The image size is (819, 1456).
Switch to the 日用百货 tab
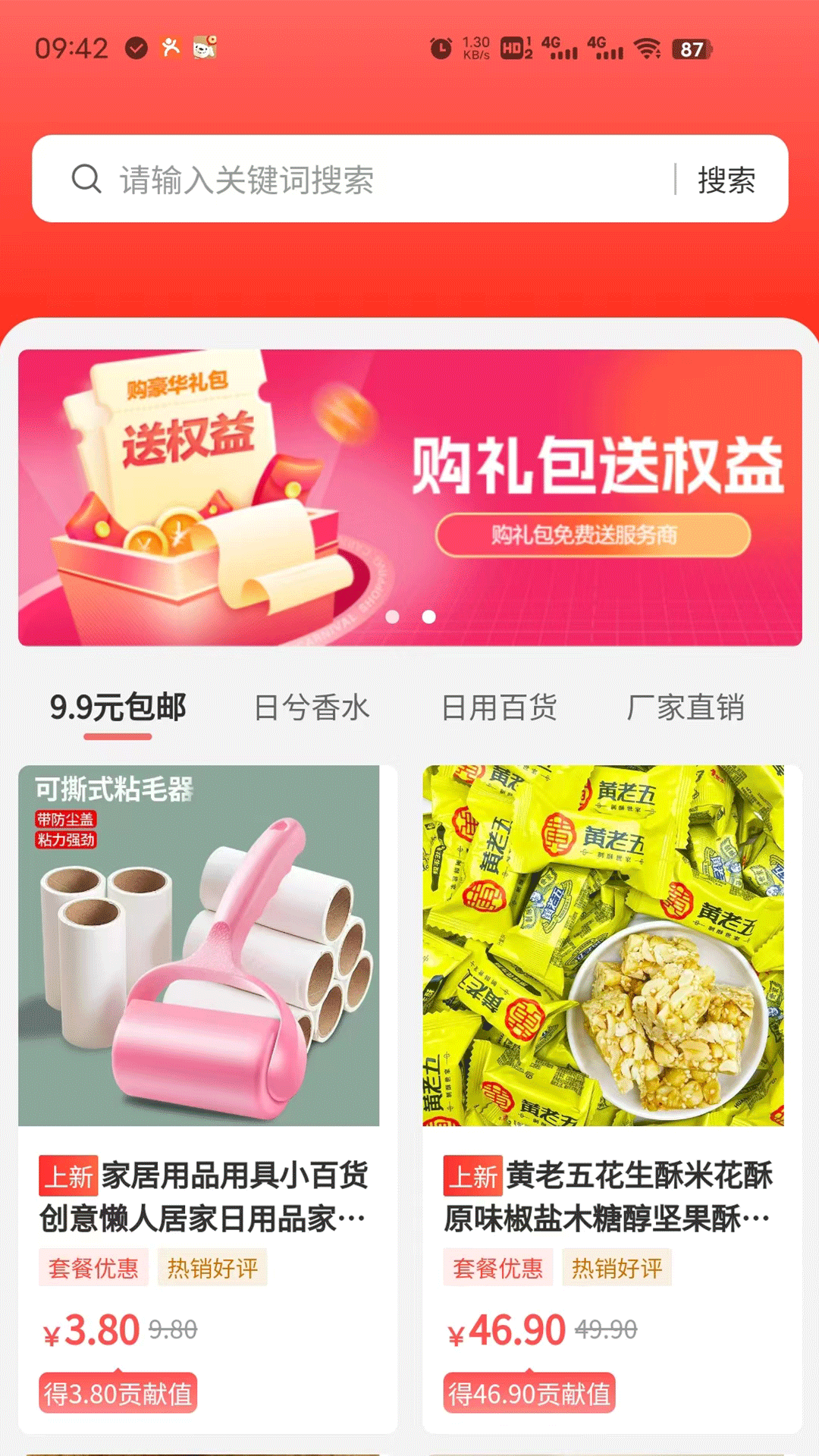(499, 708)
